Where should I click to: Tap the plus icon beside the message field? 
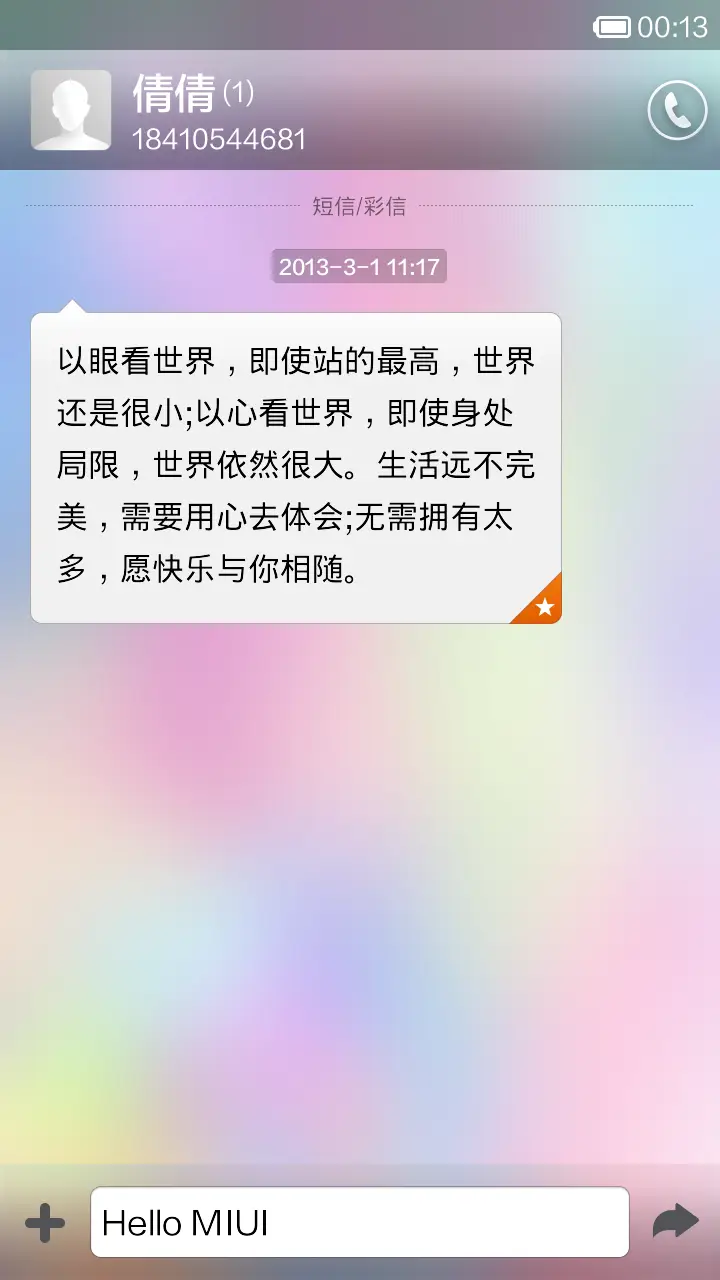point(42,1220)
